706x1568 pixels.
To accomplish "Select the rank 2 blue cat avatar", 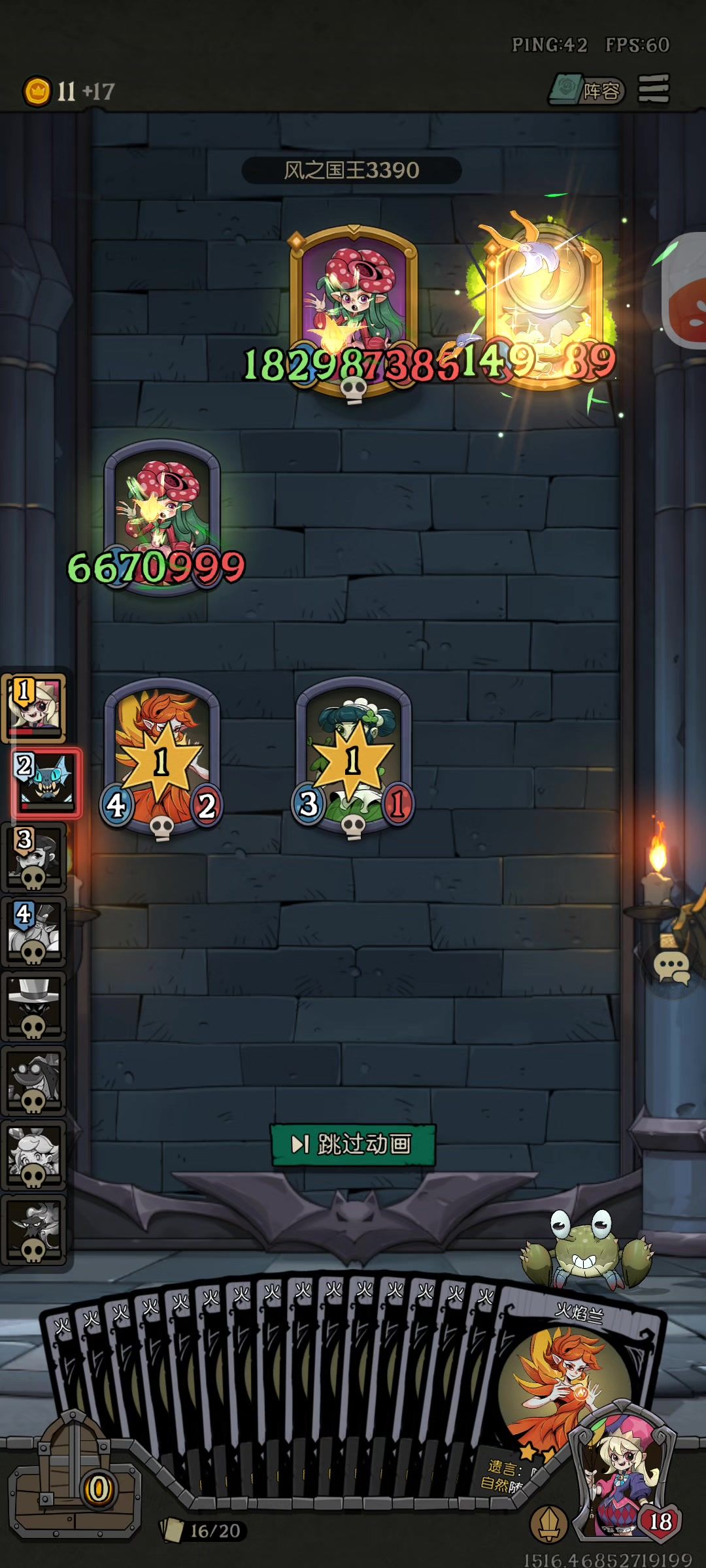I will [x=46, y=781].
